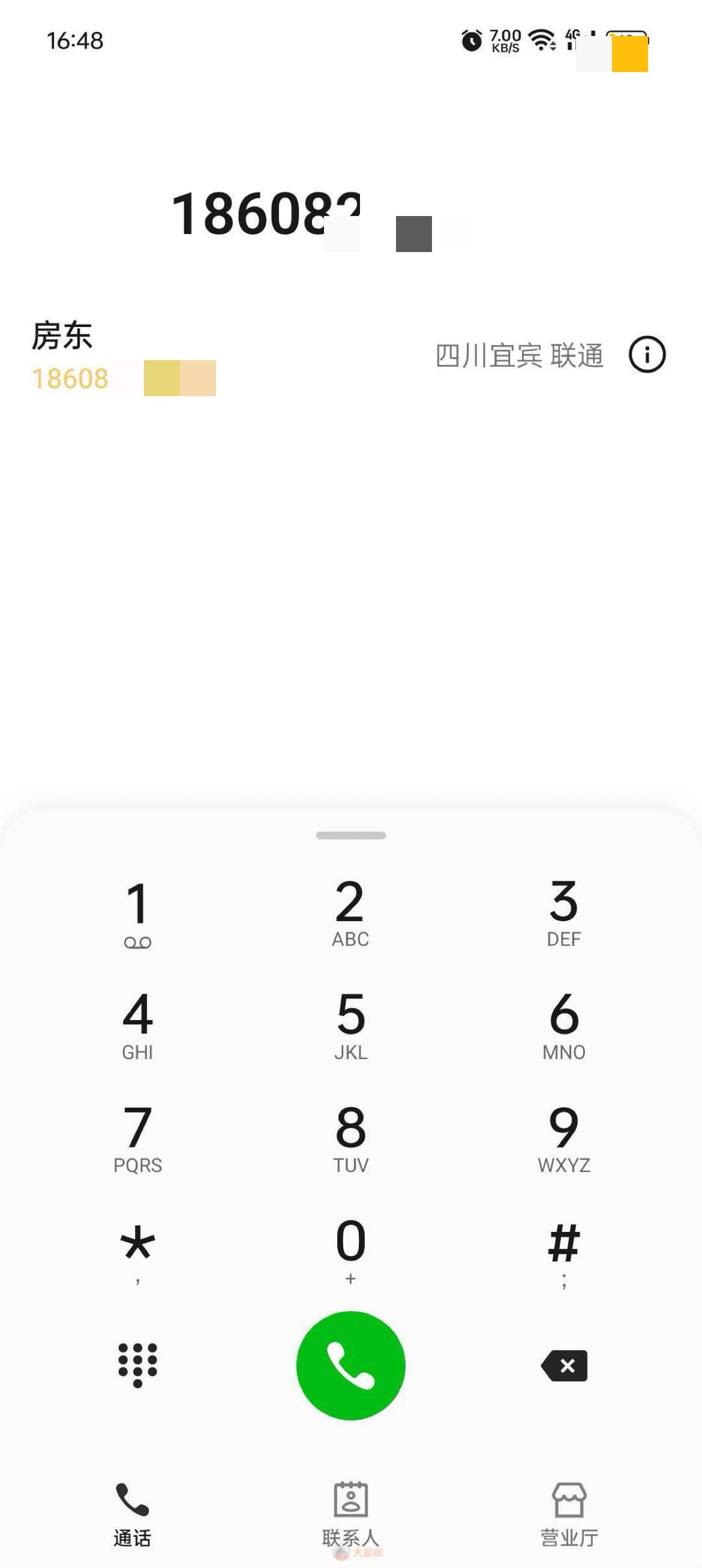The height and width of the screenshot is (1568, 702).
Task: Enter digit 4 on the dial pad
Action: [x=137, y=1025]
